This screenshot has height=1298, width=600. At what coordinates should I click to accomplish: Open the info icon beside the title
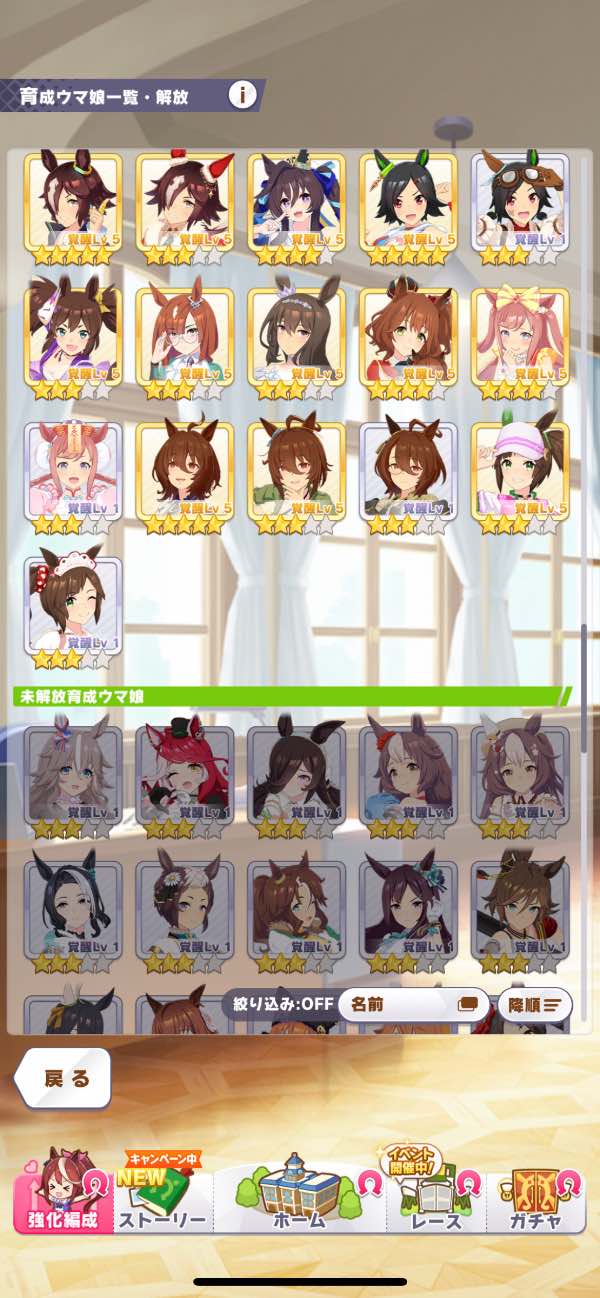[x=242, y=96]
